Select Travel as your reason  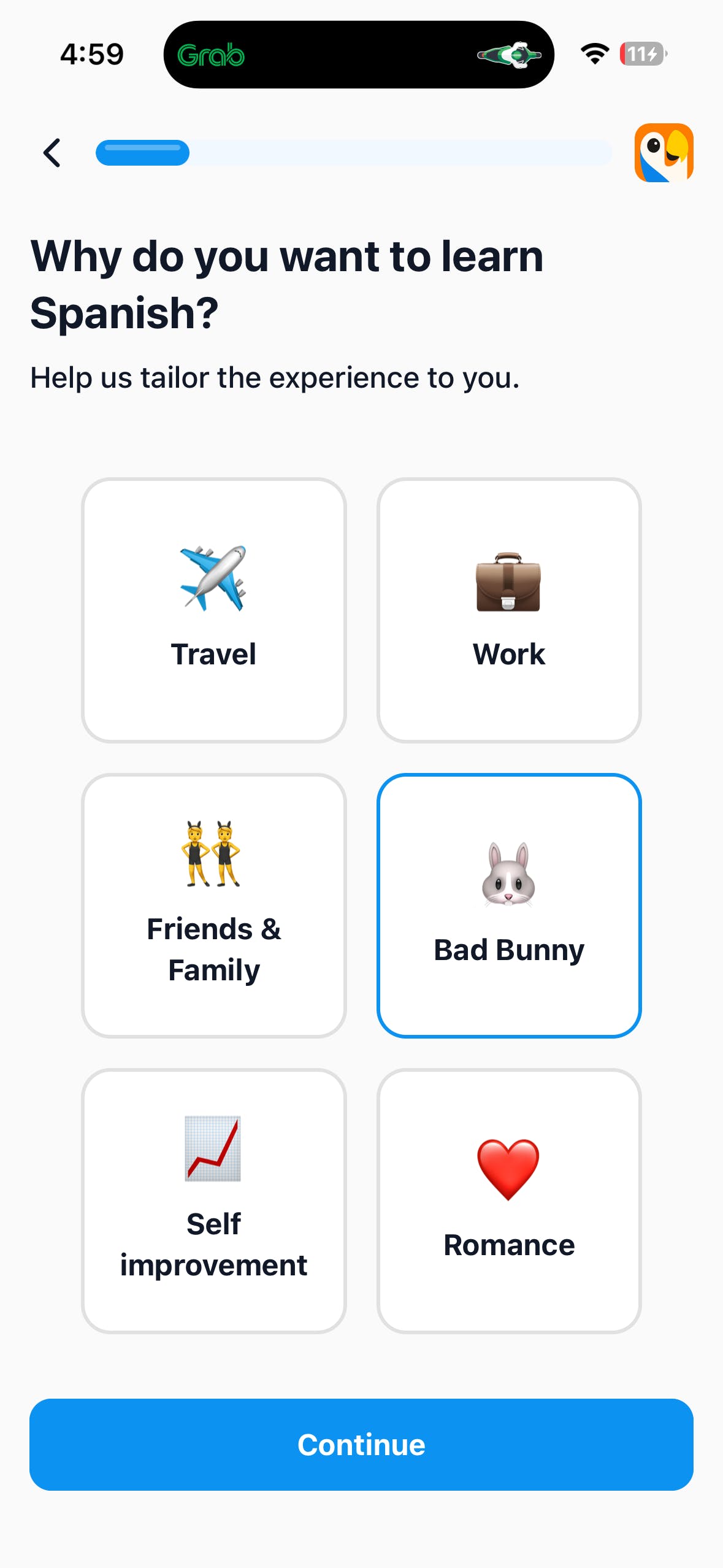click(x=213, y=610)
